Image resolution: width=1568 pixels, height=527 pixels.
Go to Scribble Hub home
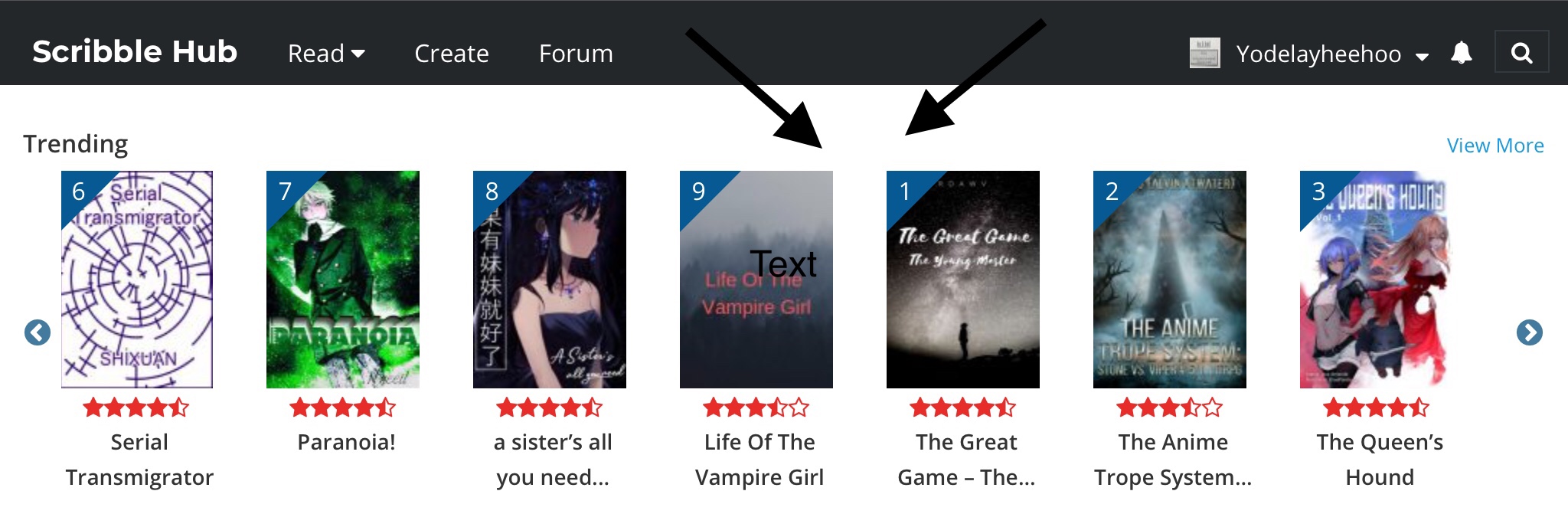(135, 52)
